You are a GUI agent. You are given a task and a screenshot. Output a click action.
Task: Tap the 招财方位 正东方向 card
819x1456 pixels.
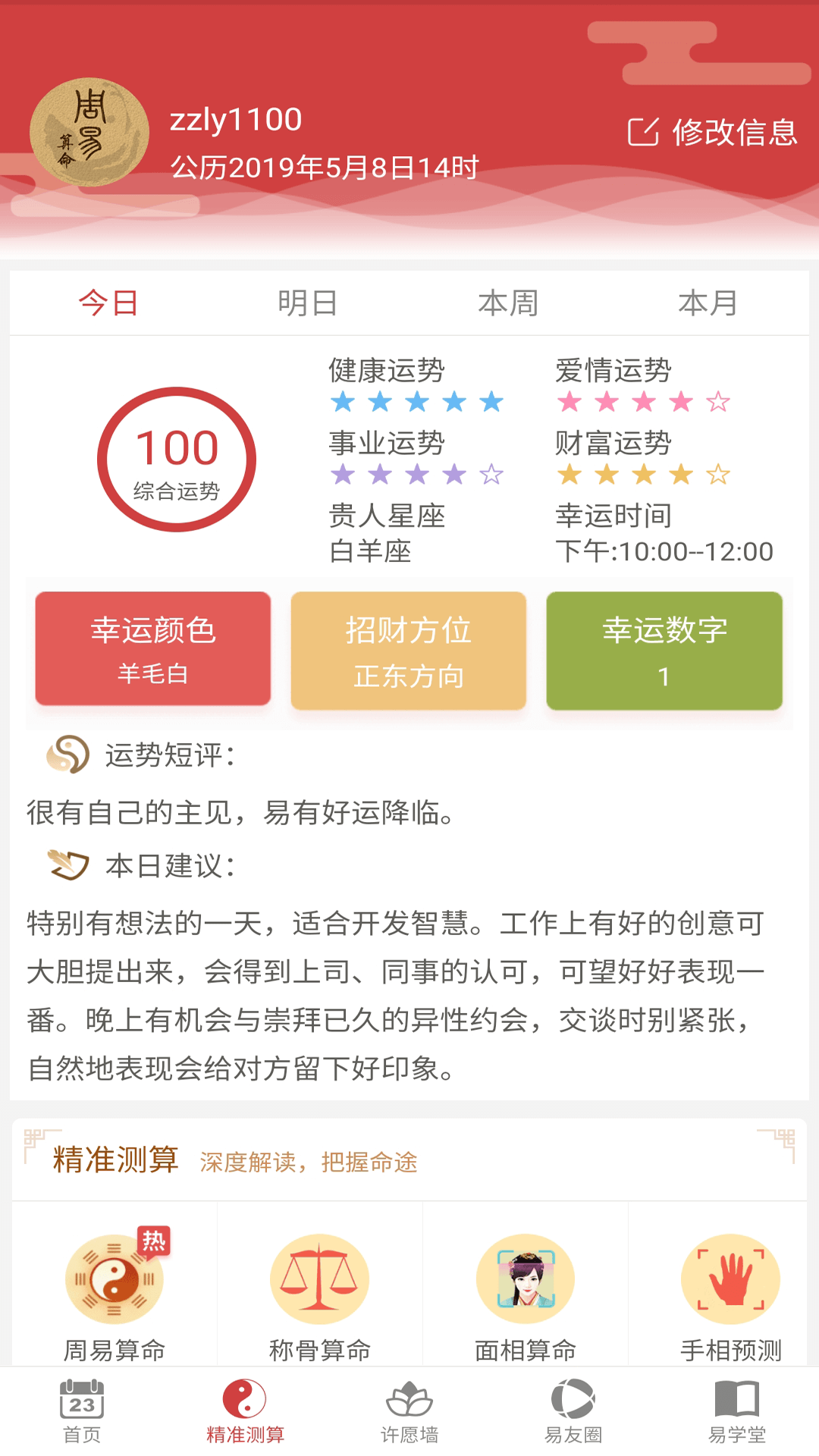(x=409, y=650)
